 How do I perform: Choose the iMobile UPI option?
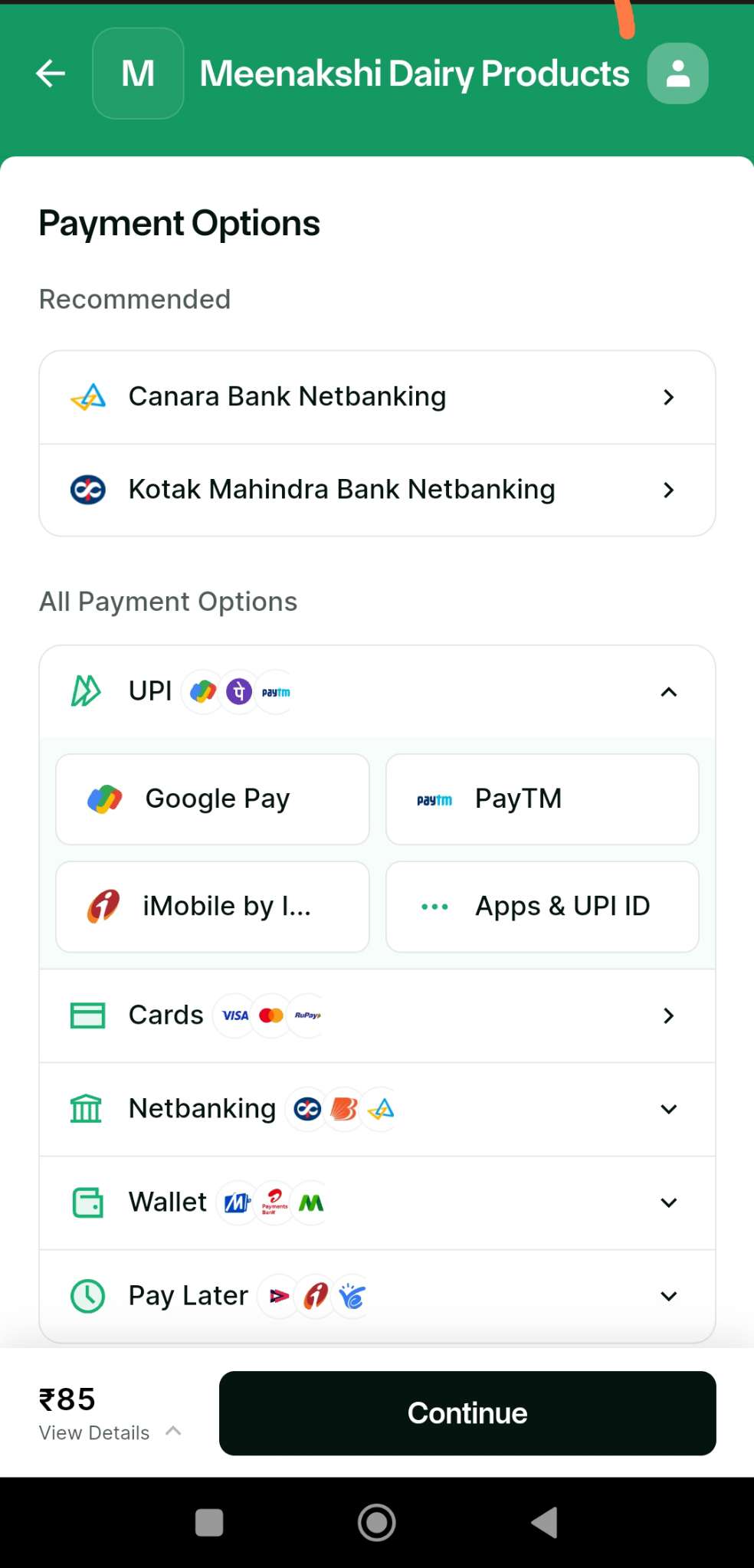click(x=212, y=907)
